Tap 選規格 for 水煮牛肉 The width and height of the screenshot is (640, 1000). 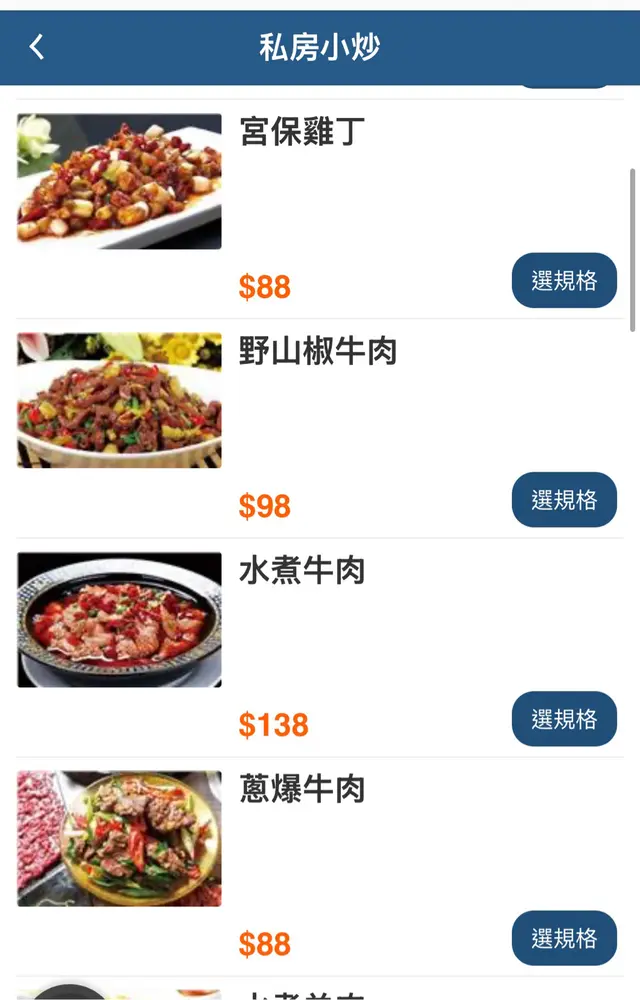pyautogui.click(x=564, y=719)
